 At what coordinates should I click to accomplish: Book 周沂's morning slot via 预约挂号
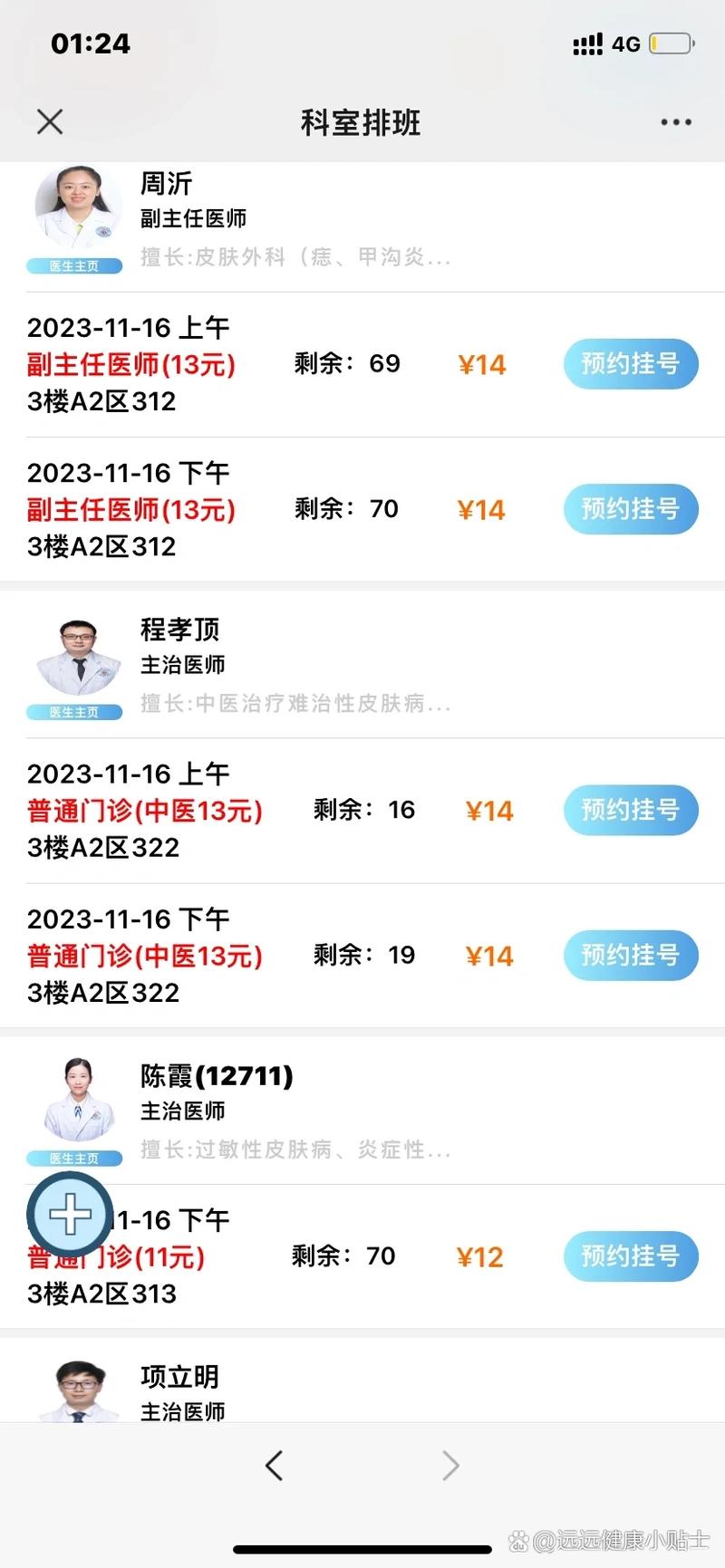pos(630,364)
